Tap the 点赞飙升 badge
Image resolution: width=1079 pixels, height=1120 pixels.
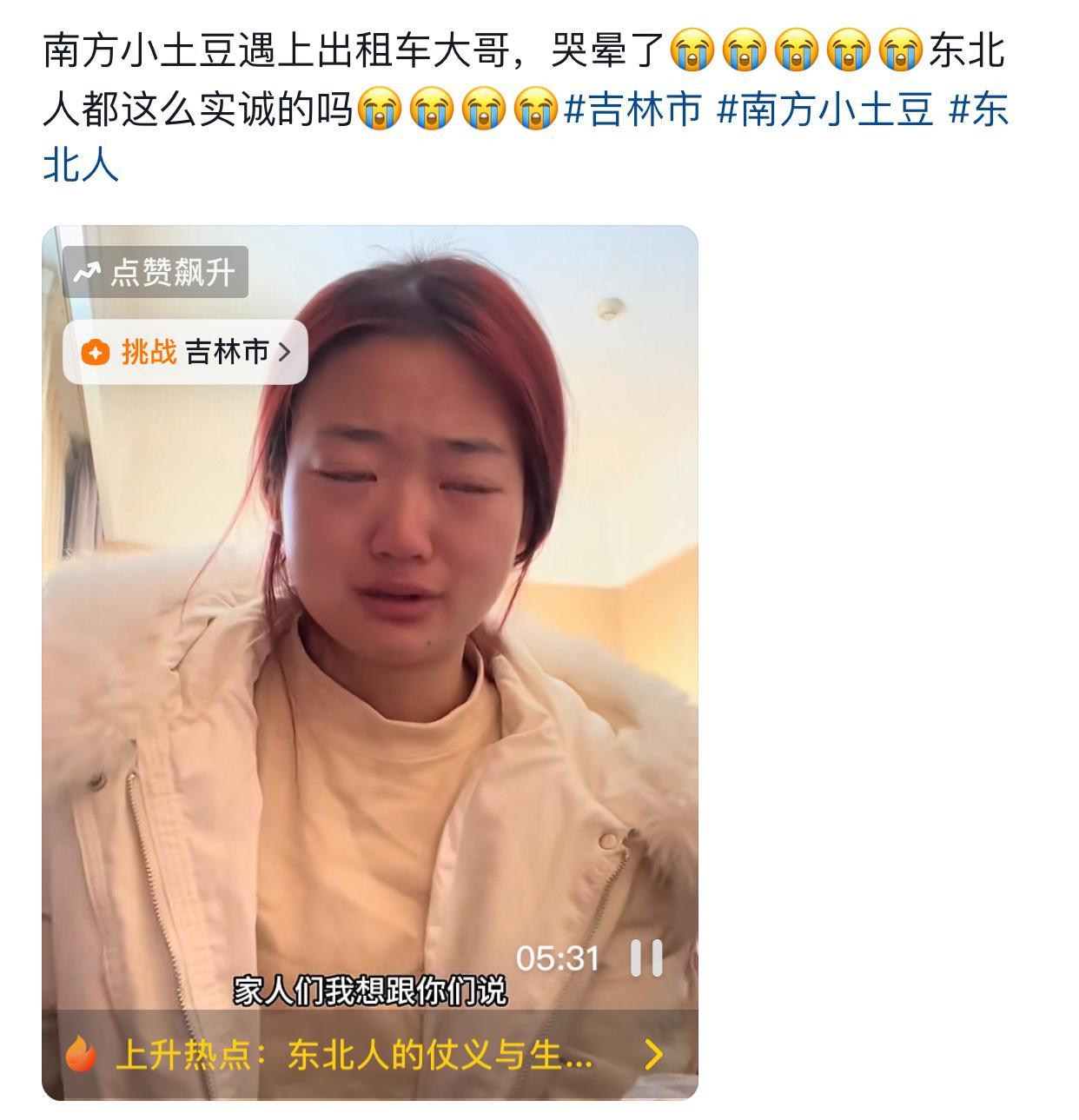[x=156, y=272]
